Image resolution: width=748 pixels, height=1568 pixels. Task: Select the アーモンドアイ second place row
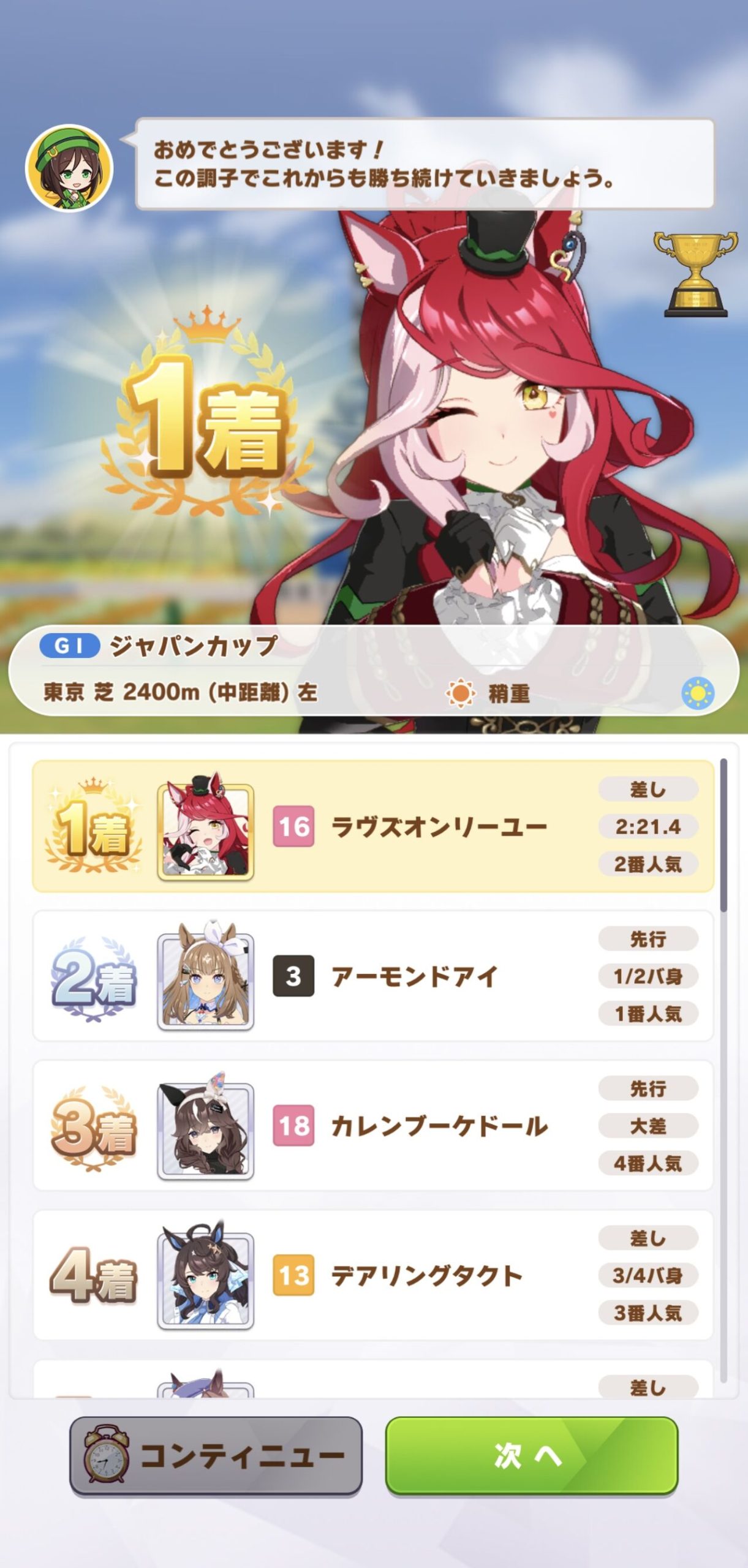coord(373,976)
